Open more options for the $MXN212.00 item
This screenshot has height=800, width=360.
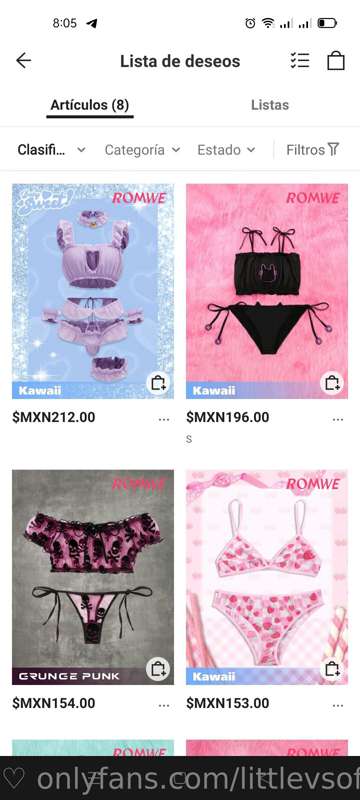164,419
